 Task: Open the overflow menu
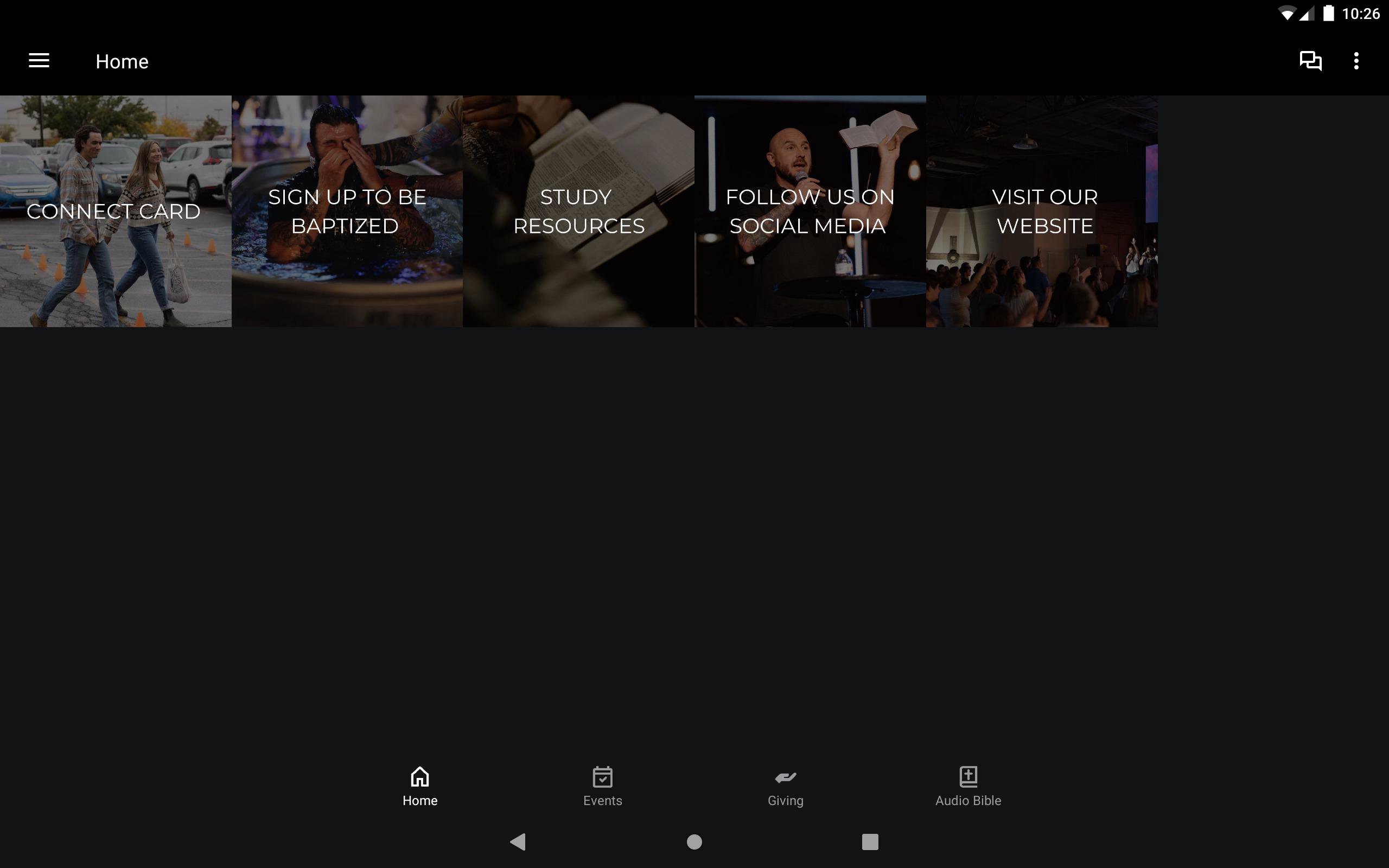pos(1356,61)
